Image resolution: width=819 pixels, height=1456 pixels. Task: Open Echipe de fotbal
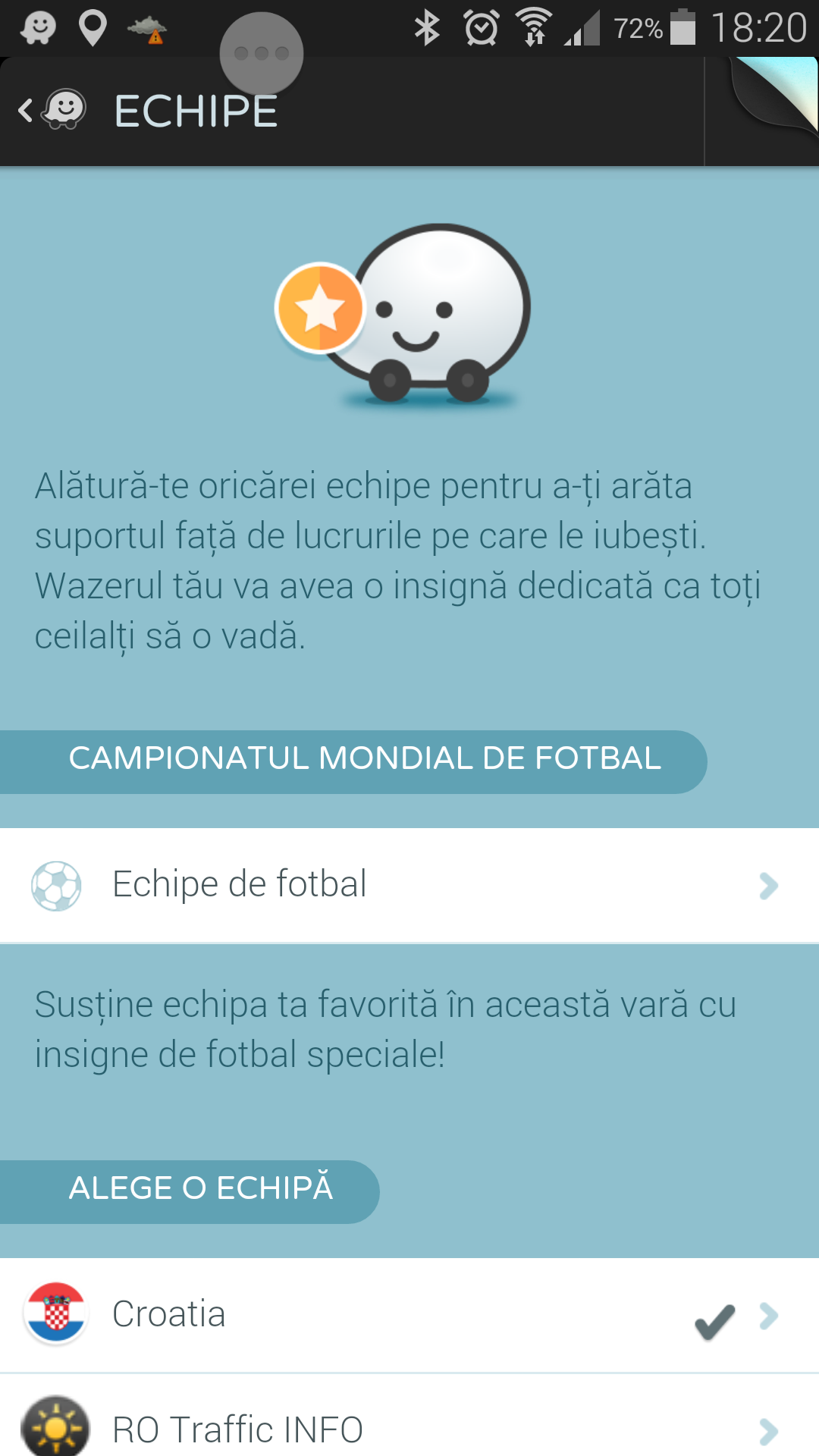point(409,885)
